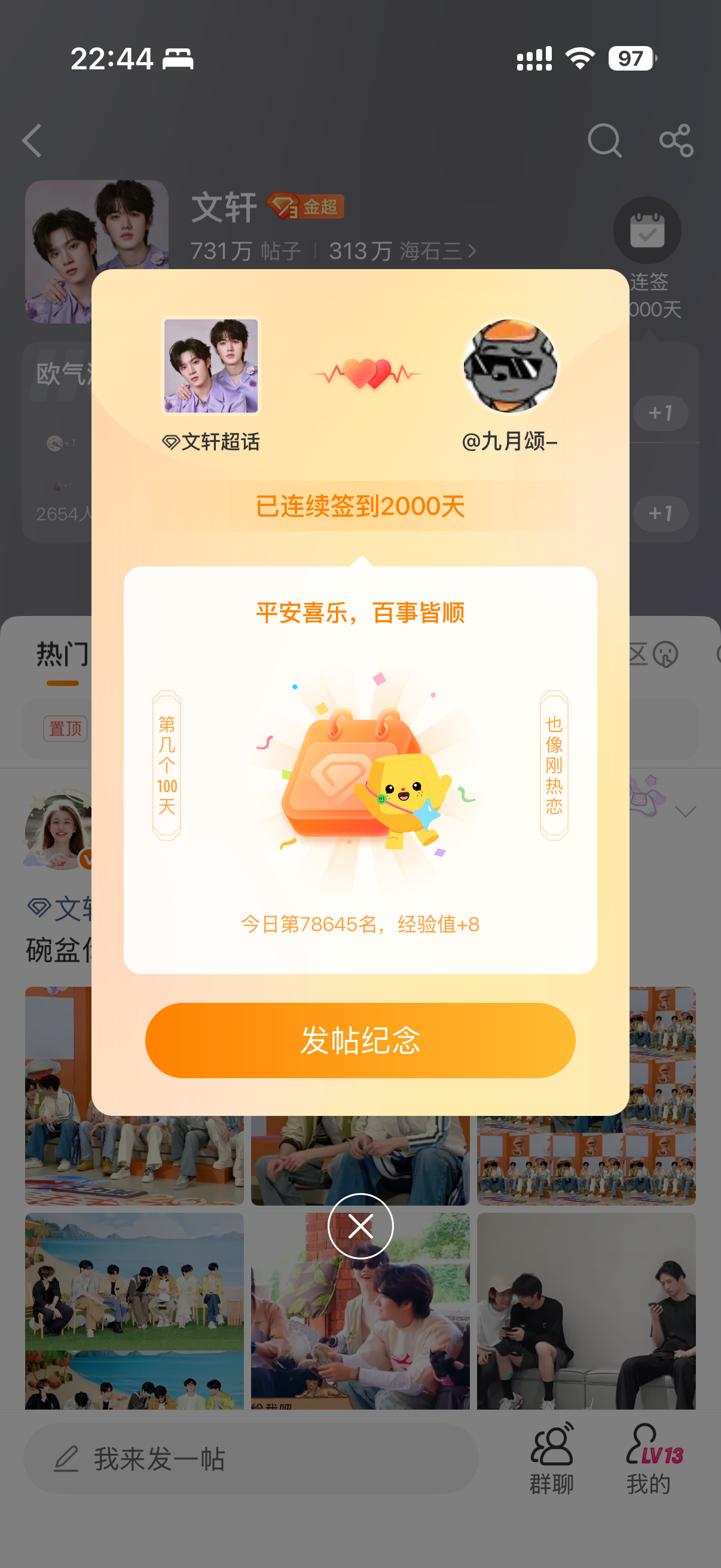Close the sign-in popup dialog
Image resolution: width=721 pixels, height=1568 pixels.
(x=360, y=1226)
